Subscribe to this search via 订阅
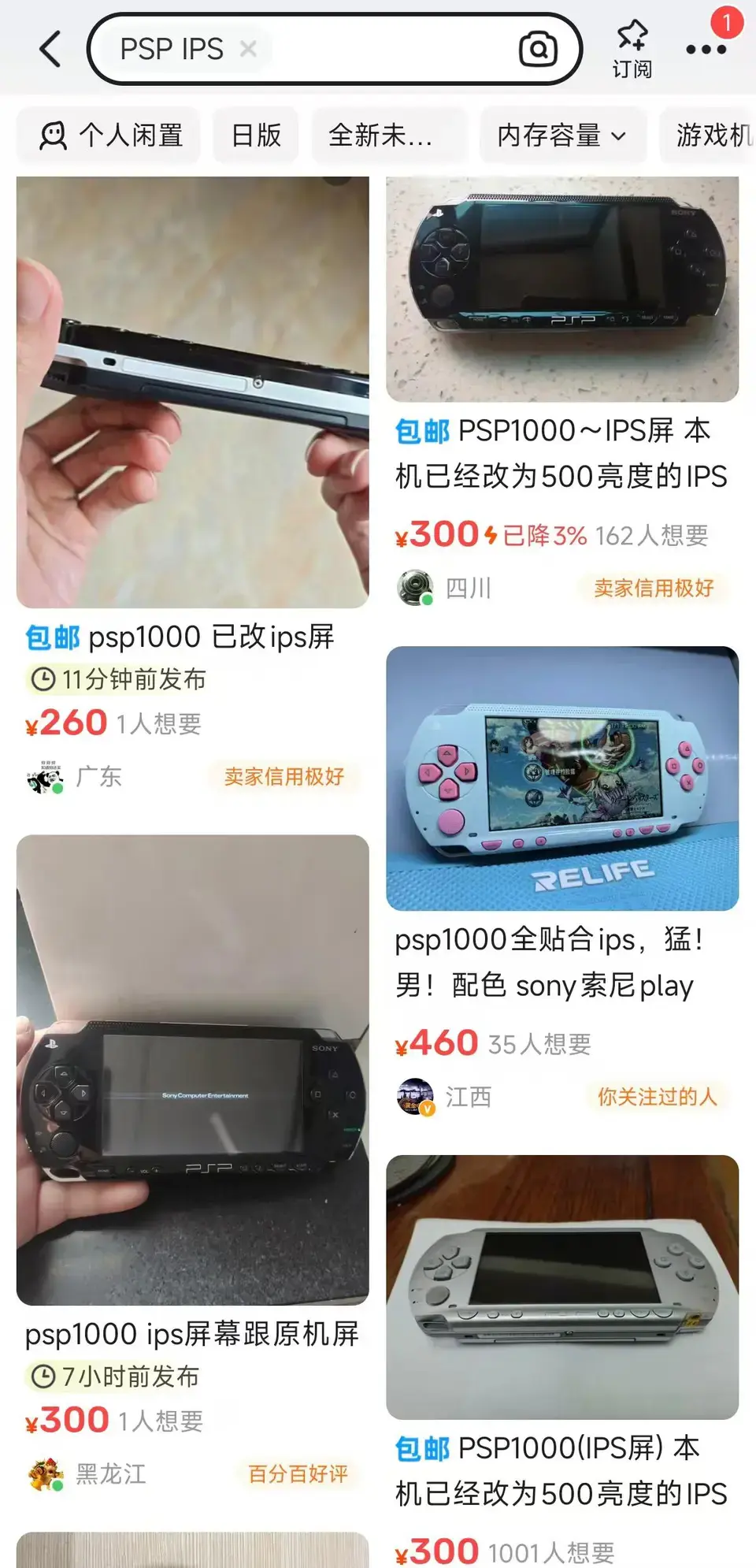The height and width of the screenshot is (1568, 756). 632,49
